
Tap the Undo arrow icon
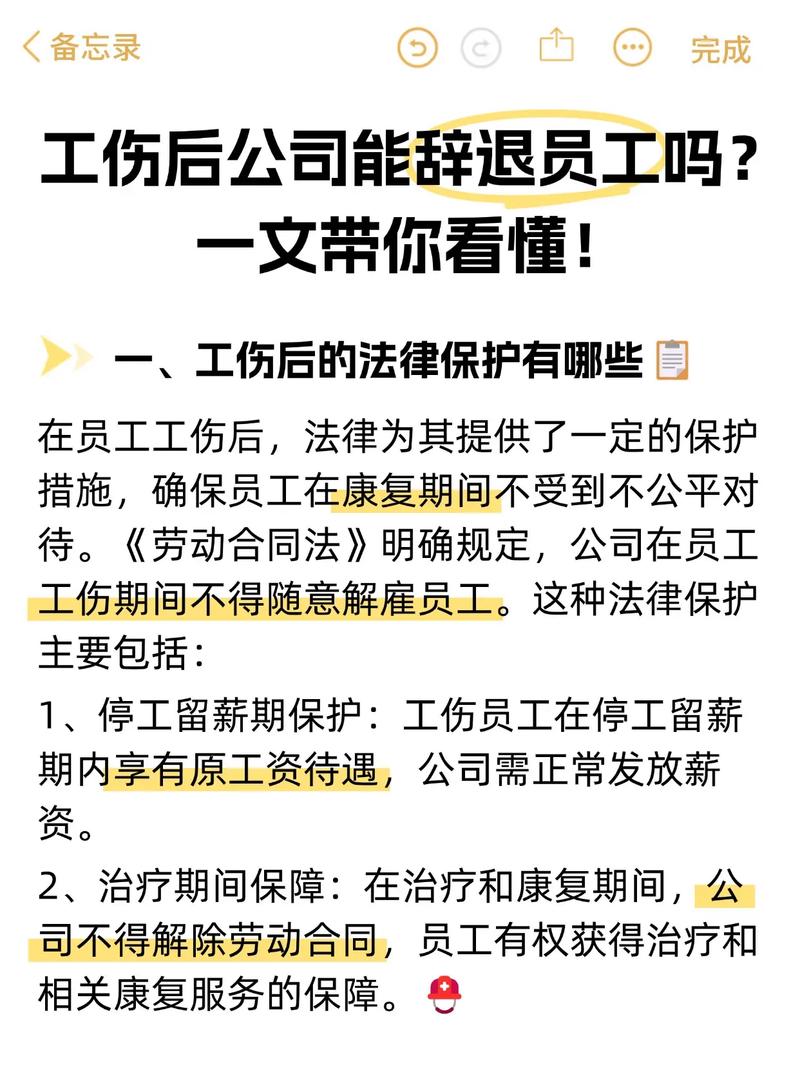[x=420, y=46]
